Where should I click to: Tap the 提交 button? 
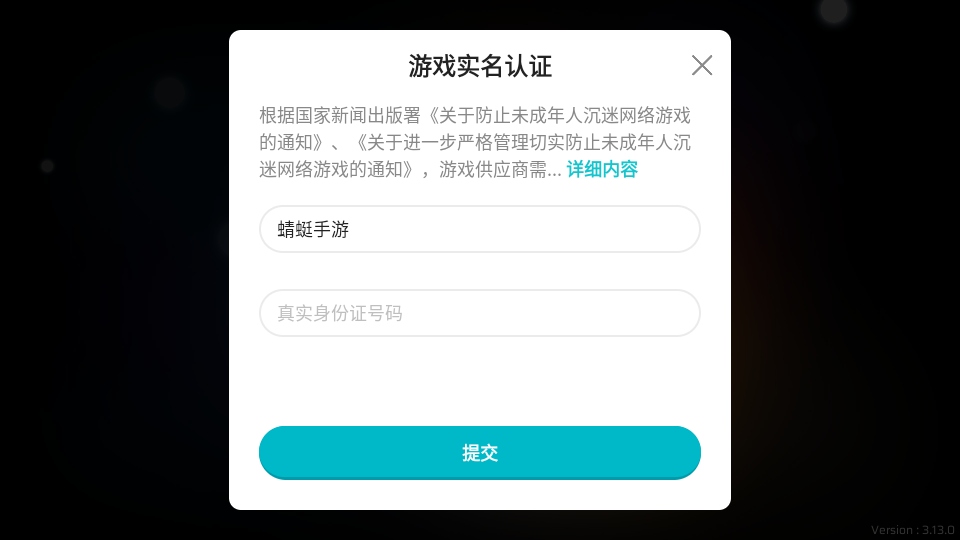480,453
